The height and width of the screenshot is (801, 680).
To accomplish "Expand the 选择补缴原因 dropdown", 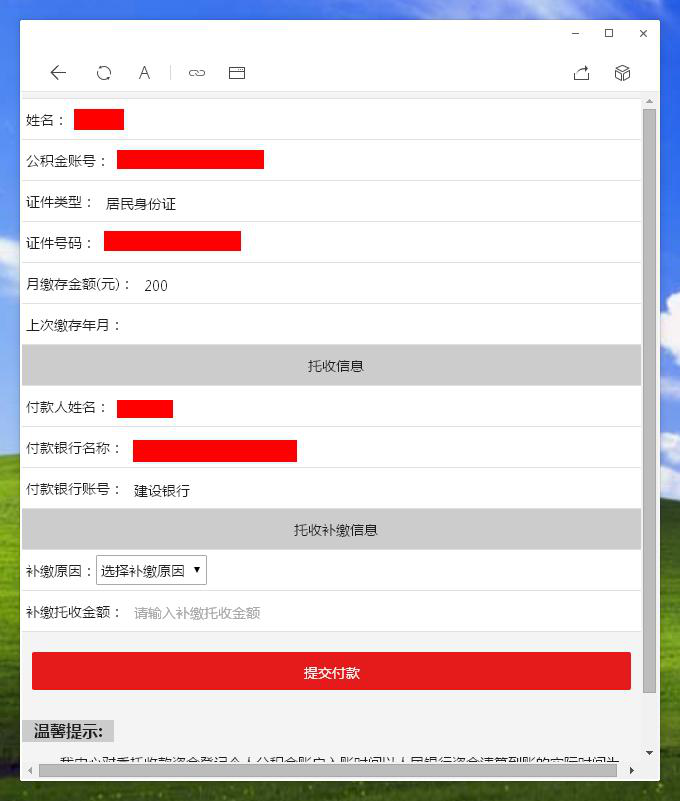I will click(151, 571).
